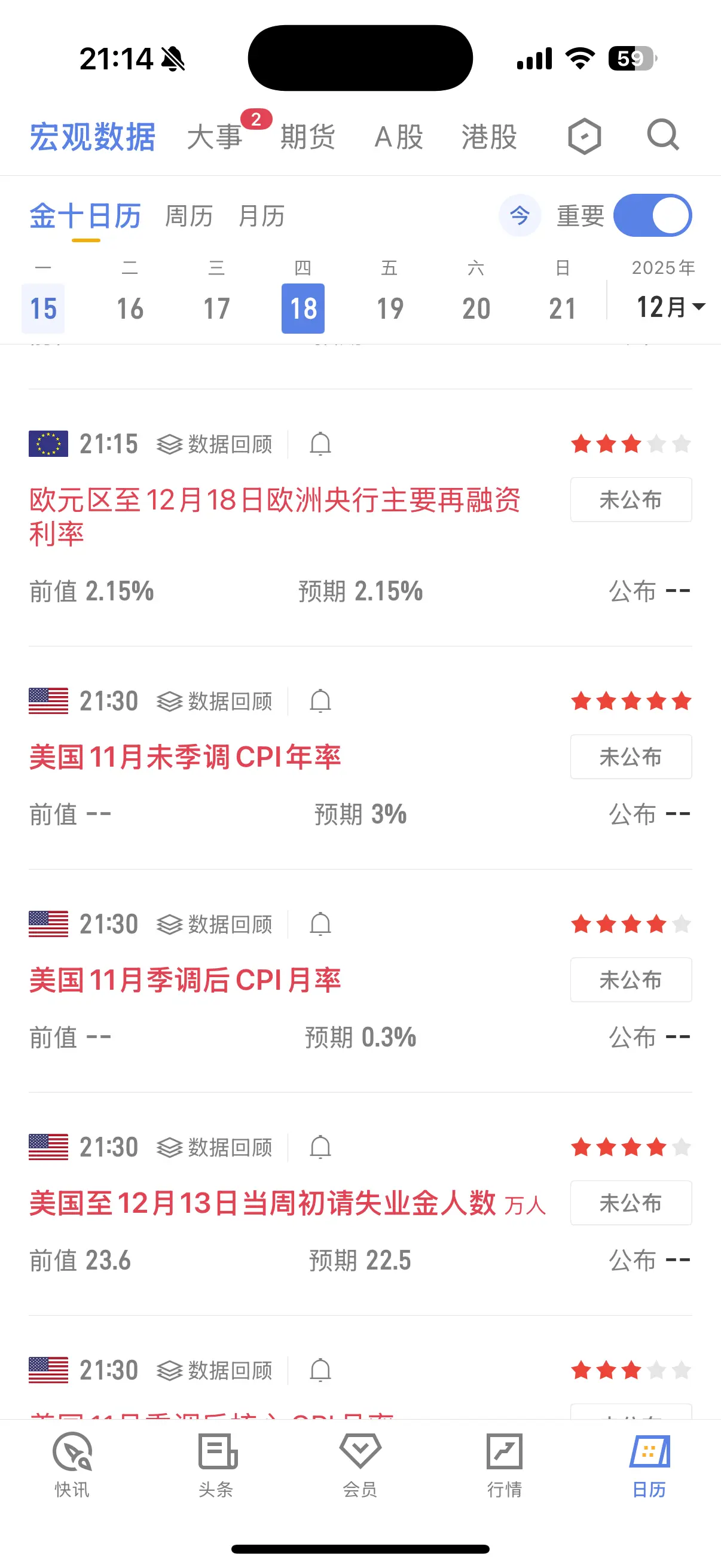Jump to today with 今 button

520,215
